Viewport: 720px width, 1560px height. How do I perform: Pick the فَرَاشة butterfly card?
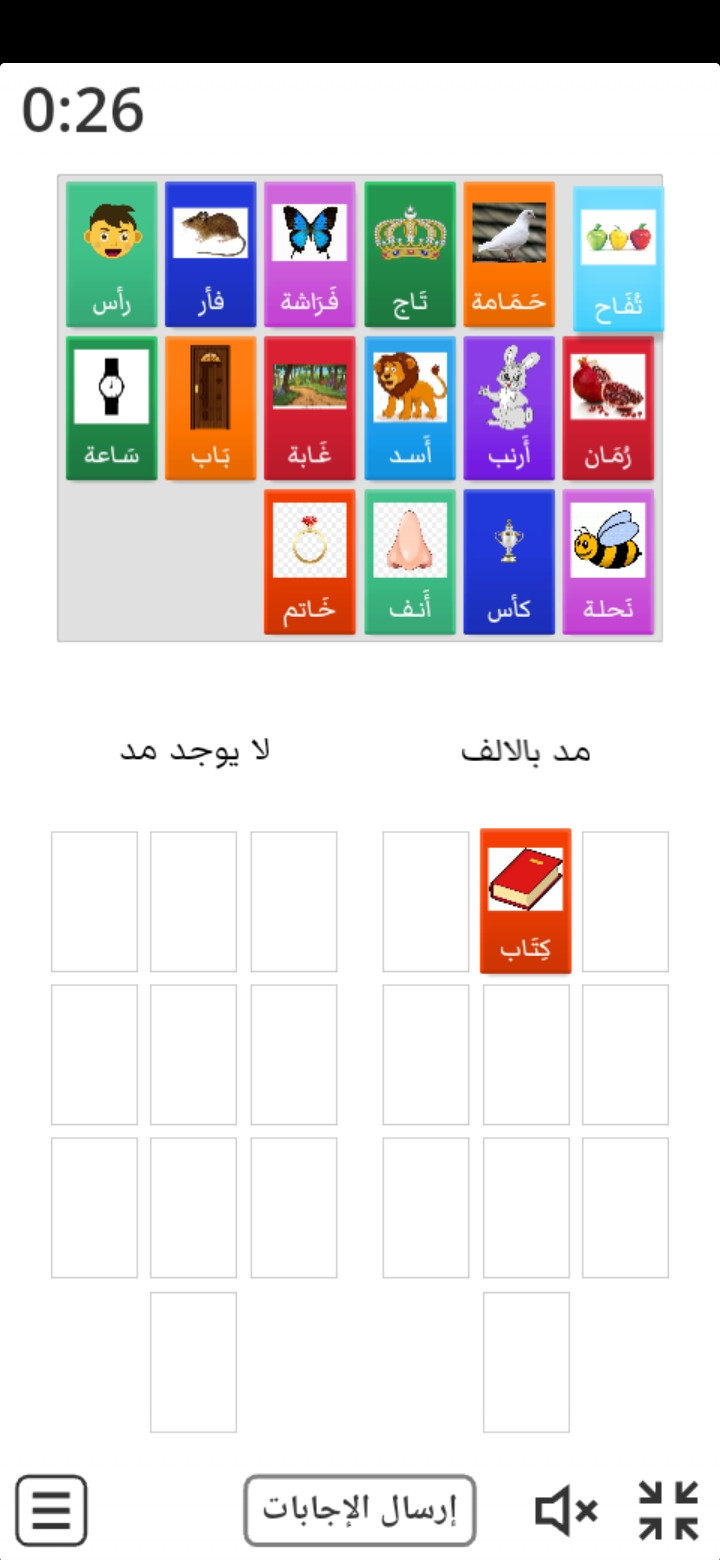tap(310, 254)
